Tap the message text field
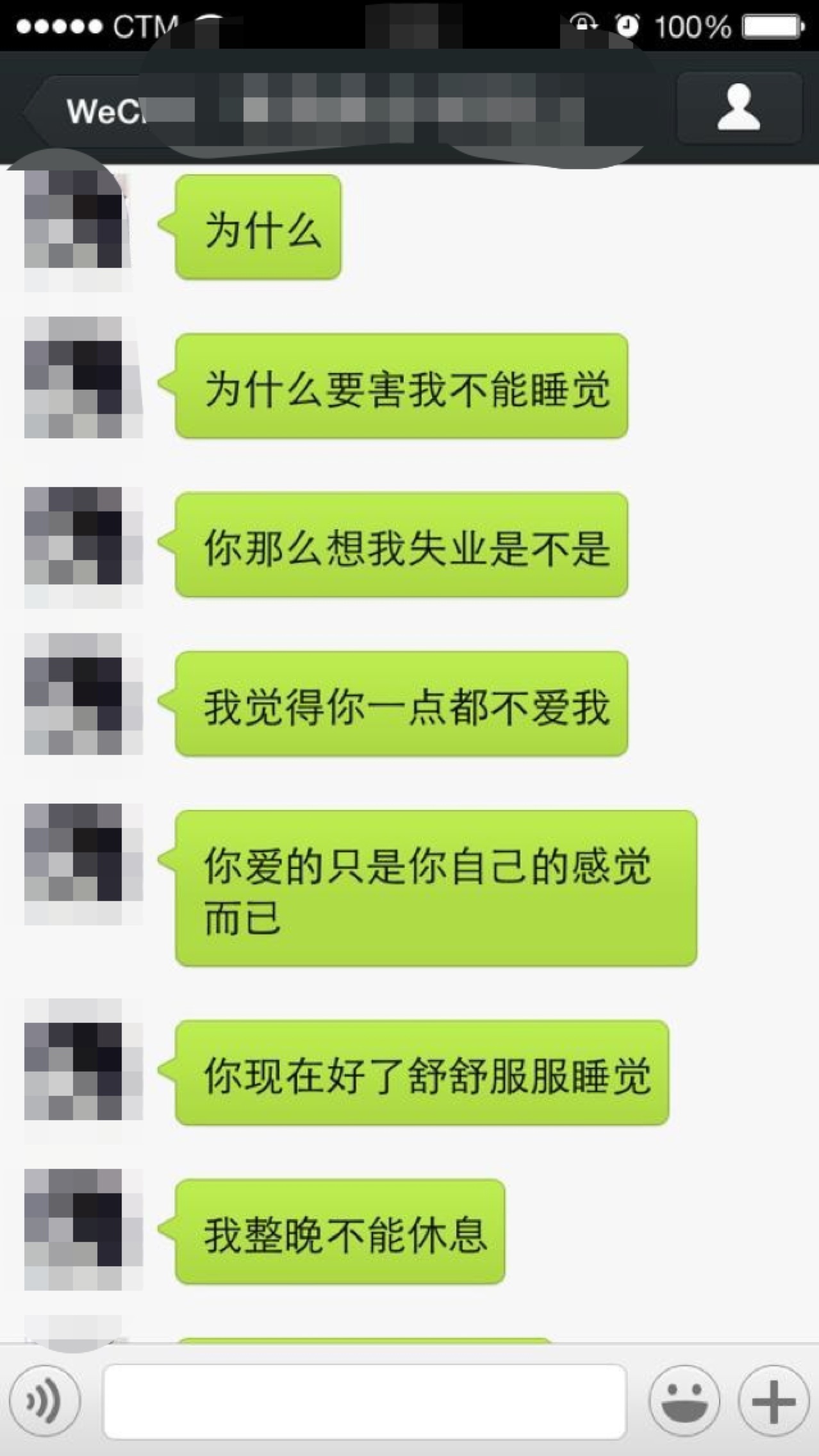The width and height of the screenshot is (819, 1456). point(364,1402)
